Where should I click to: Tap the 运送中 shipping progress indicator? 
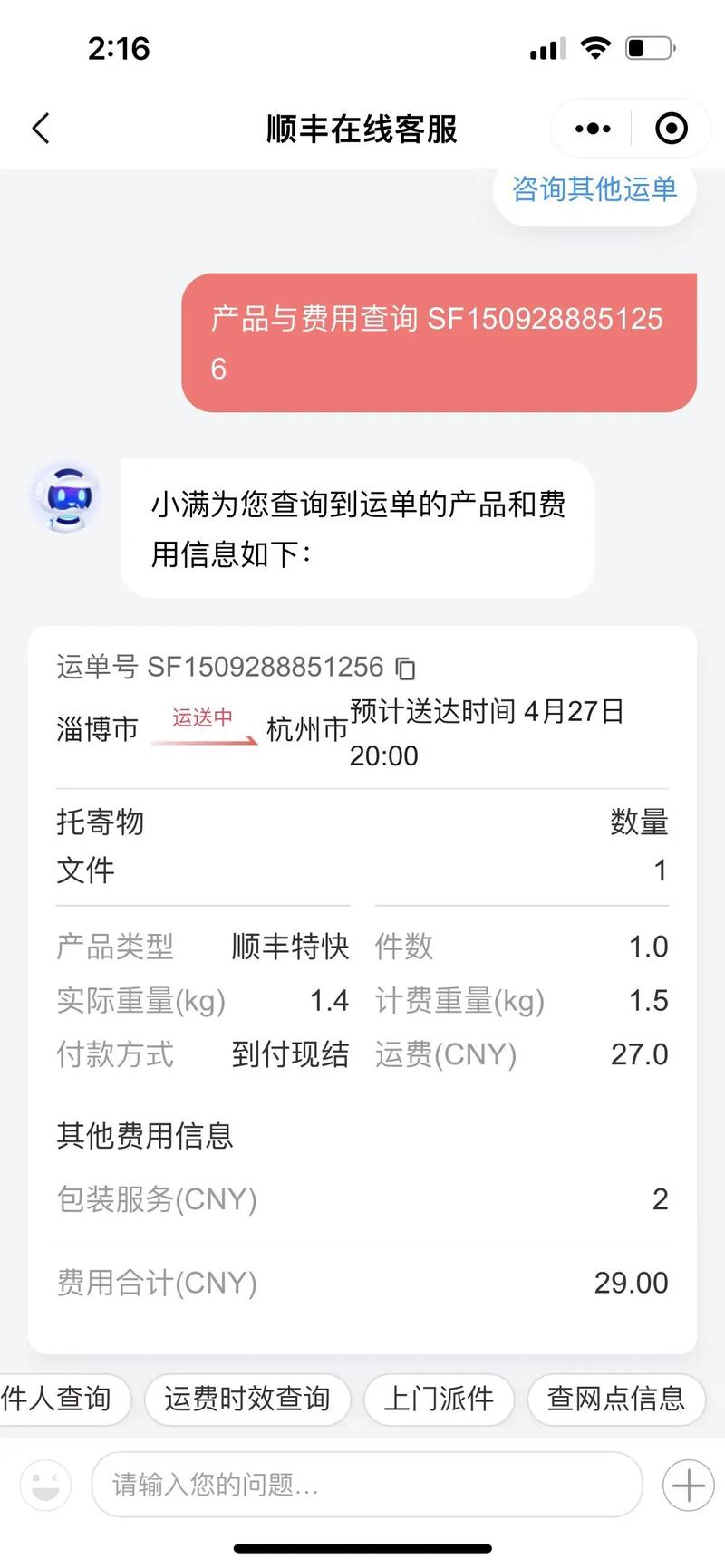[x=201, y=717]
